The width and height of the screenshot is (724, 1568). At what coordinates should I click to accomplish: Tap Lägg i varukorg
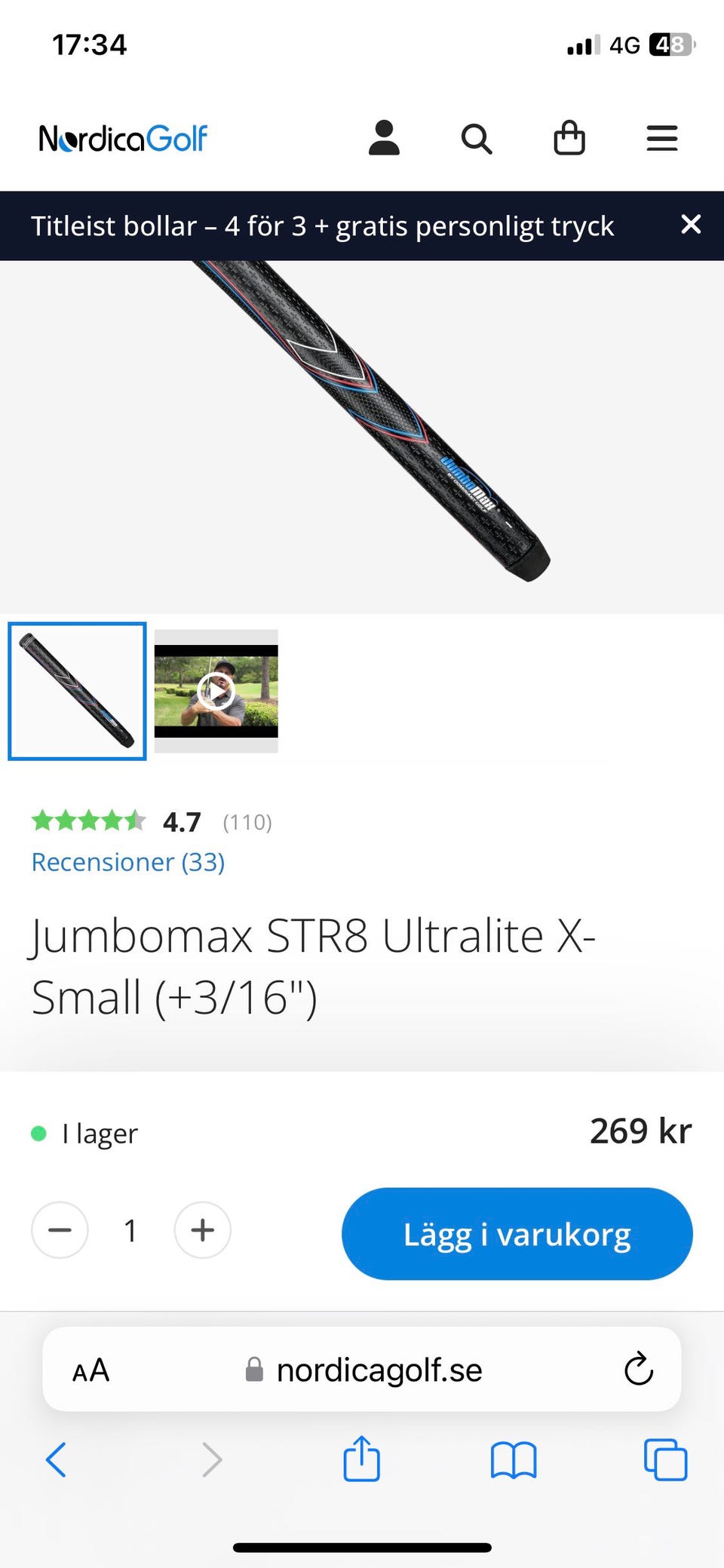click(x=517, y=1234)
